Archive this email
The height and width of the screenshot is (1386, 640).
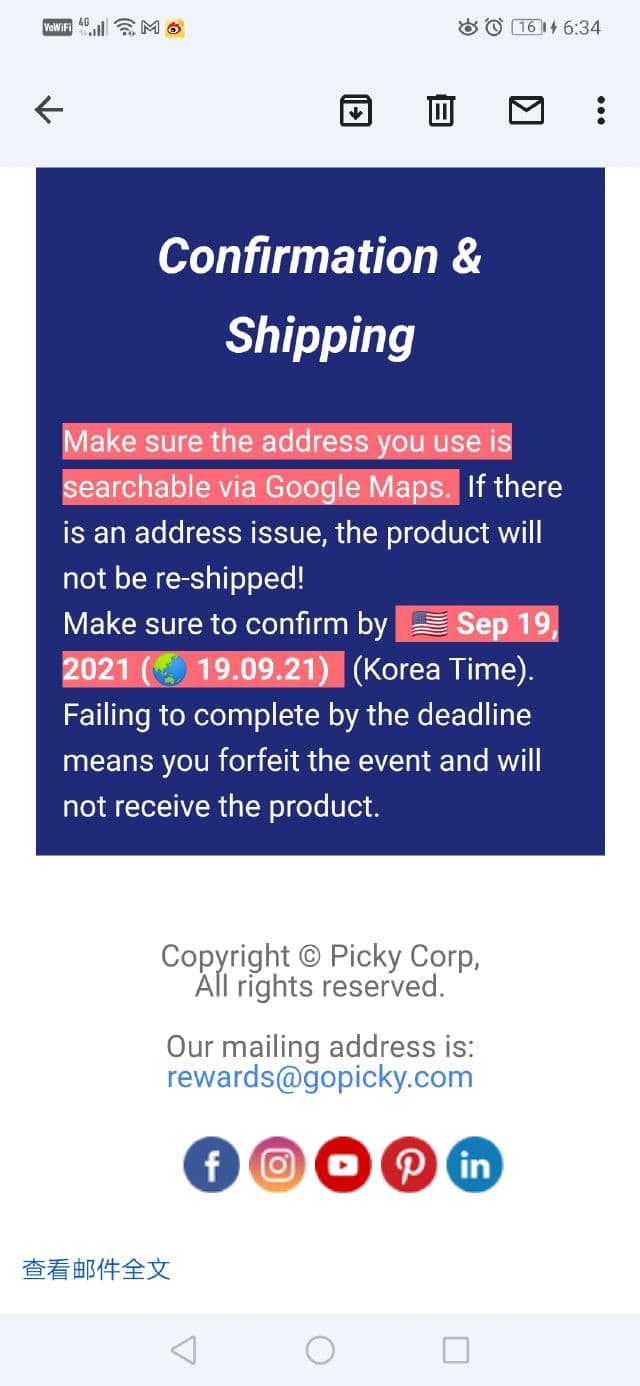(356, 110)
